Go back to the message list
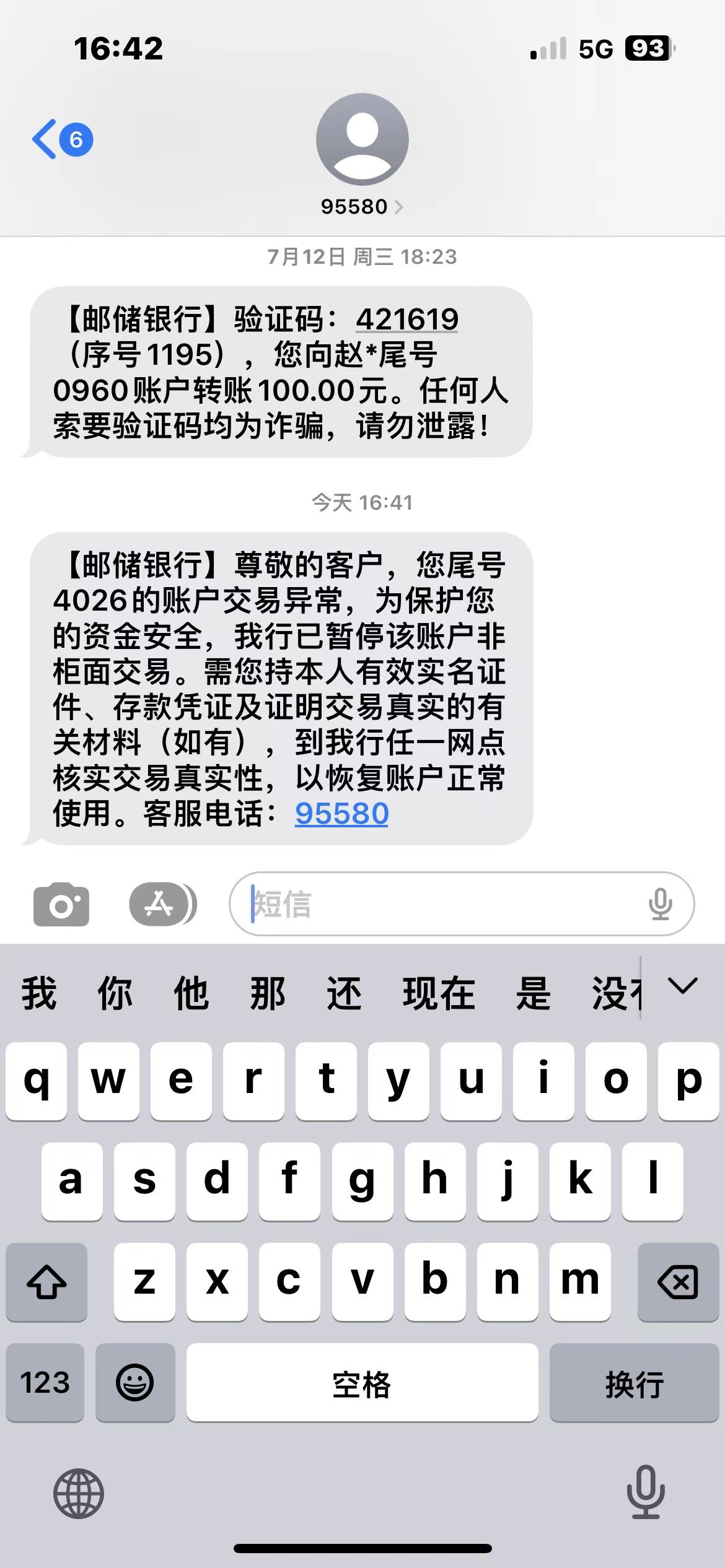Screen dimensions: 725x1568 coord(61,139)
